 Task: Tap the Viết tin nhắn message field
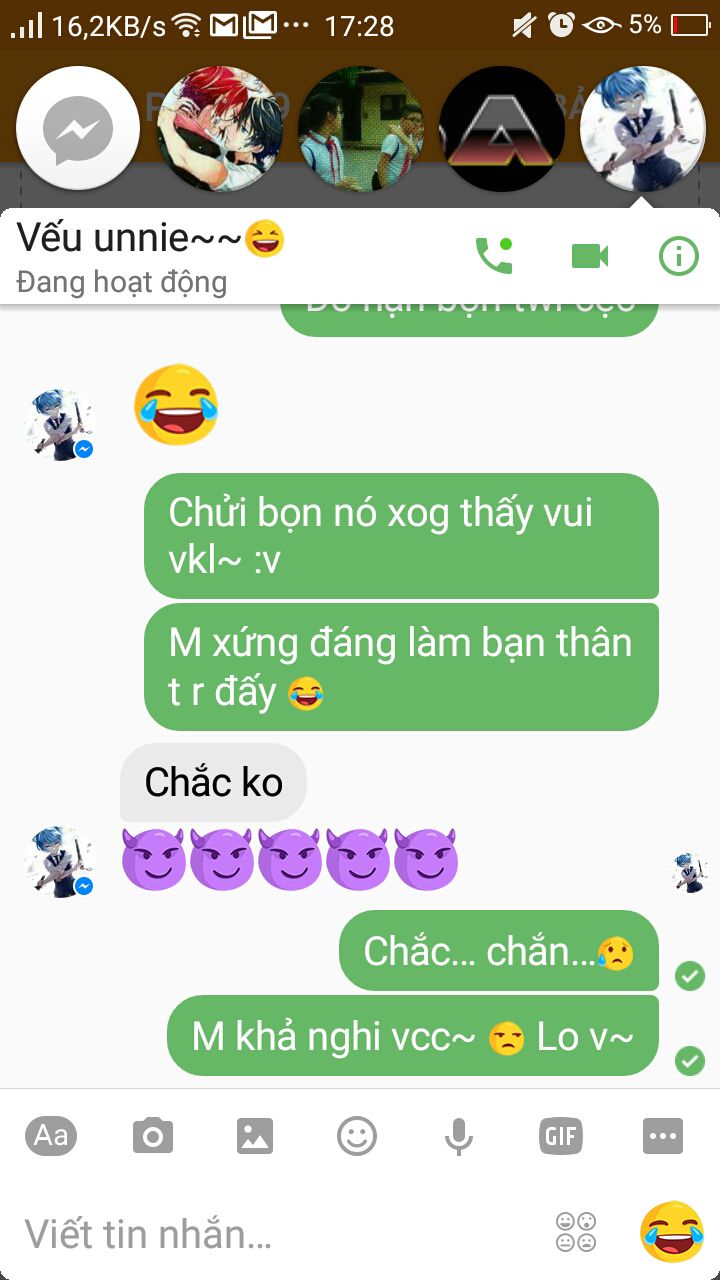click(x=270, y=1234)
